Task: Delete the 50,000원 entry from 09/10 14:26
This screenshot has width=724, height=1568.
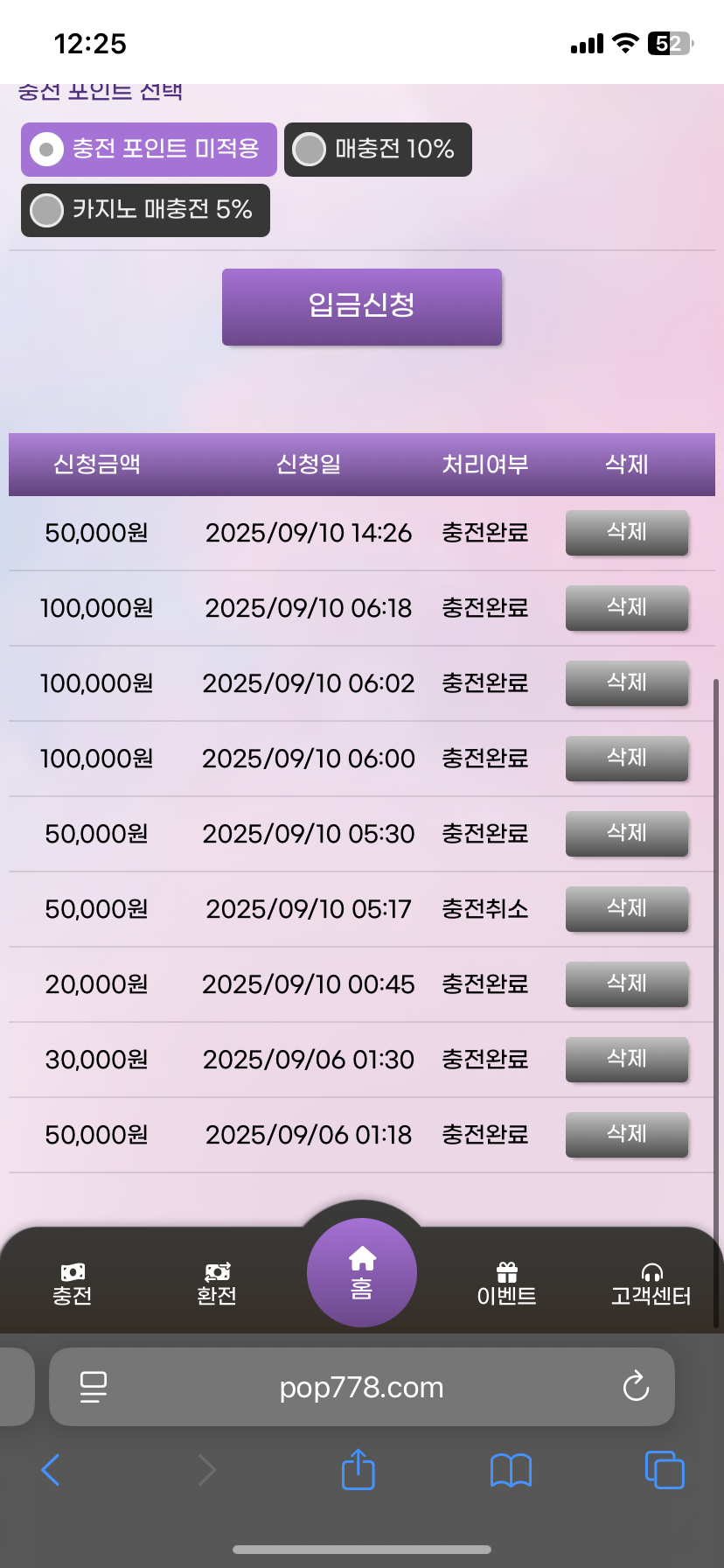Action: coord(627,533)
